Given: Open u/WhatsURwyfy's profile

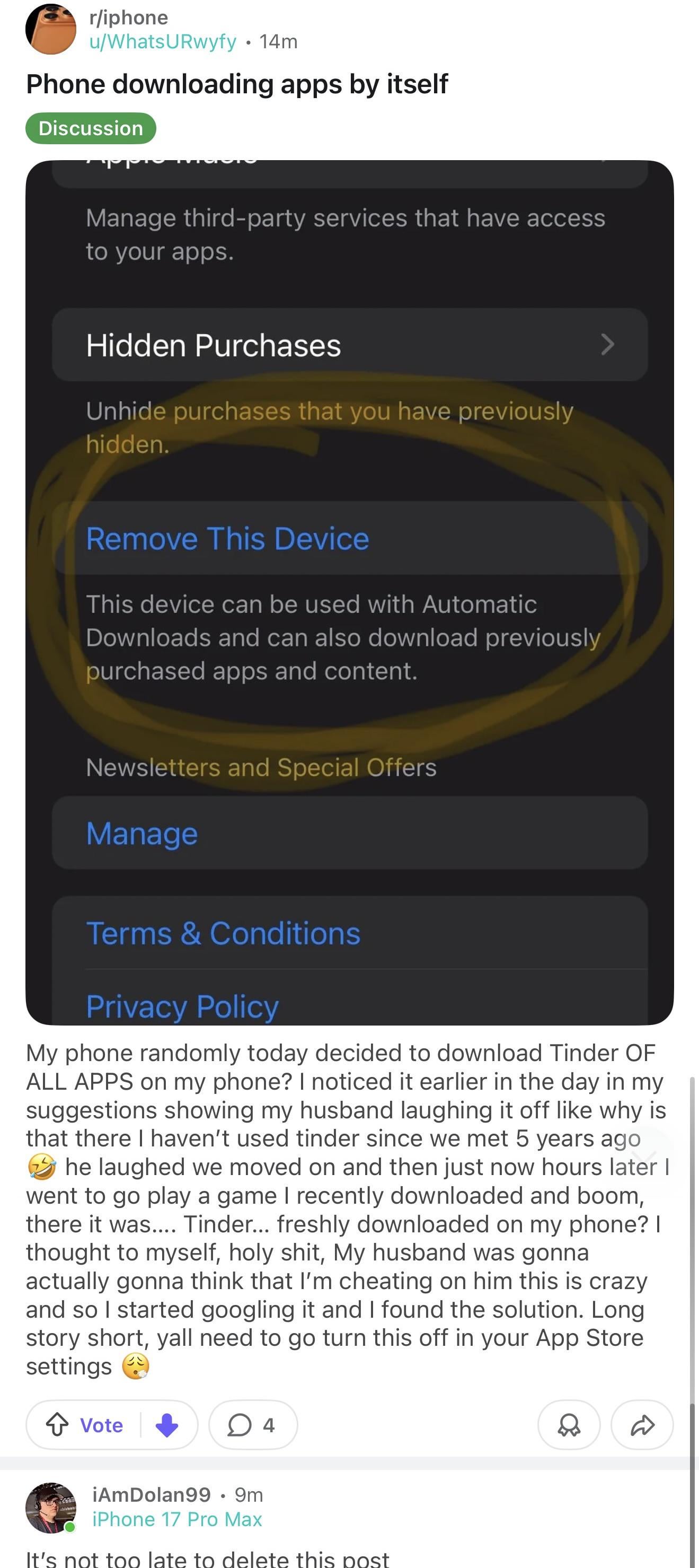Looking at the screenshot, I should pos(163,41).
